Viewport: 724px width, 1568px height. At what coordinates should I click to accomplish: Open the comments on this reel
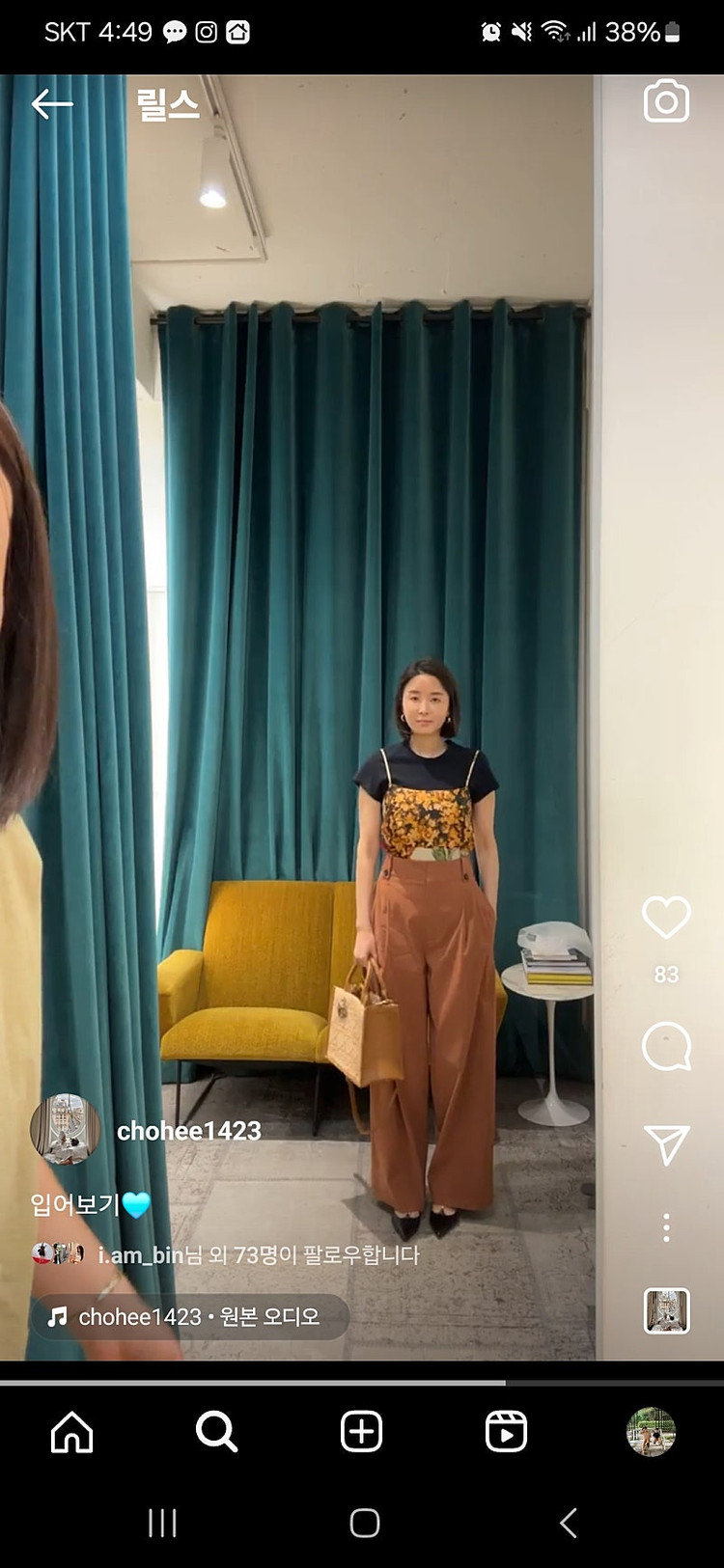[666, 1046]
